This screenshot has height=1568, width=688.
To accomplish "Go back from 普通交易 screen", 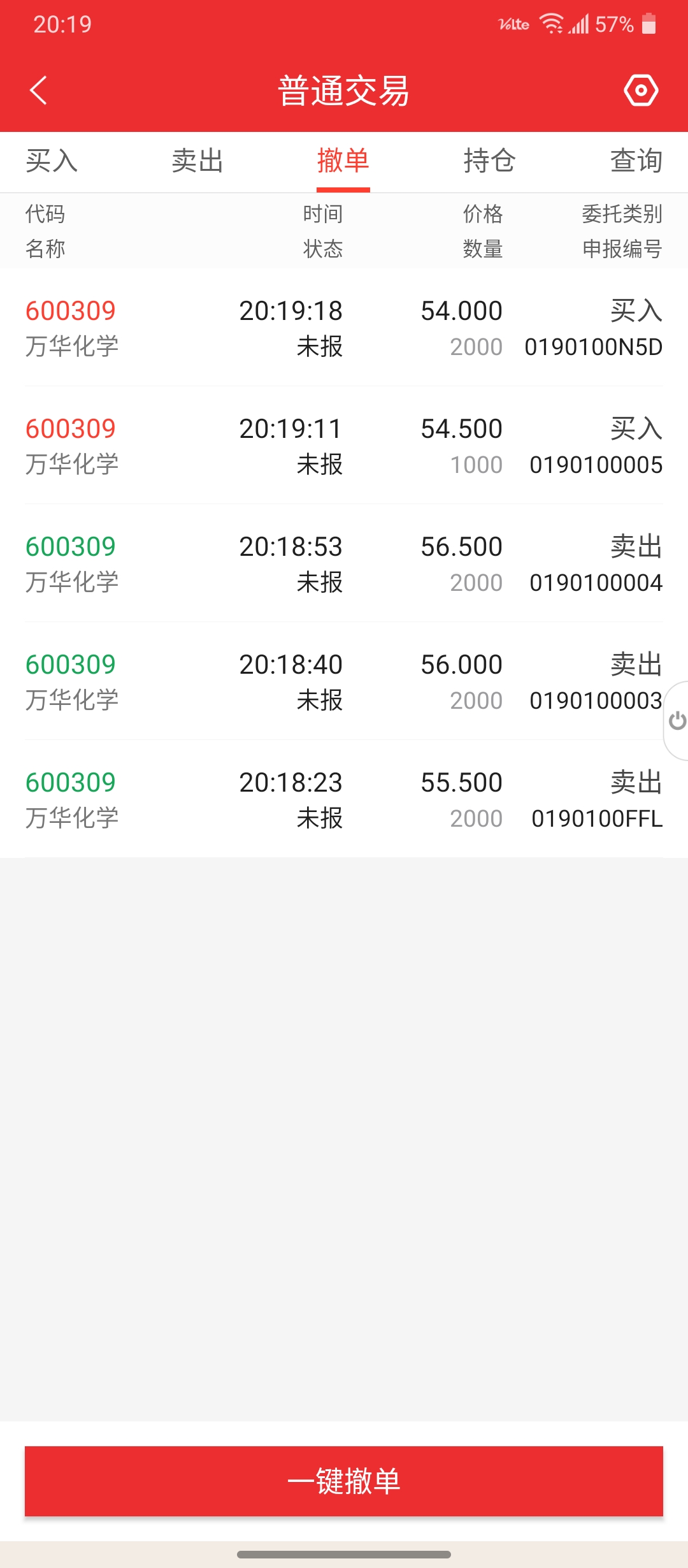I will tap(39, 90).
